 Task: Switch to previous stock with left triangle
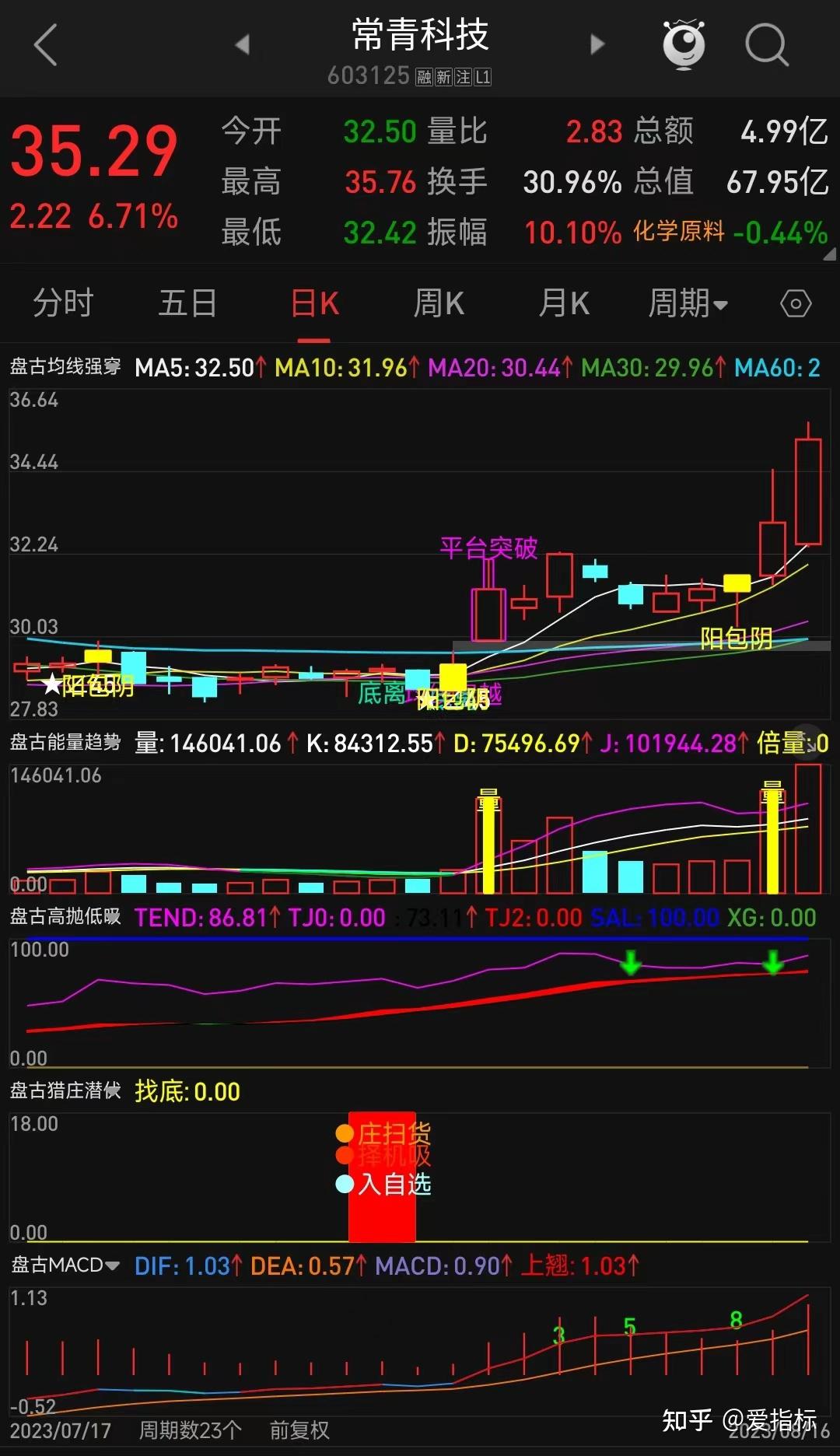click(x=243, y=44)
